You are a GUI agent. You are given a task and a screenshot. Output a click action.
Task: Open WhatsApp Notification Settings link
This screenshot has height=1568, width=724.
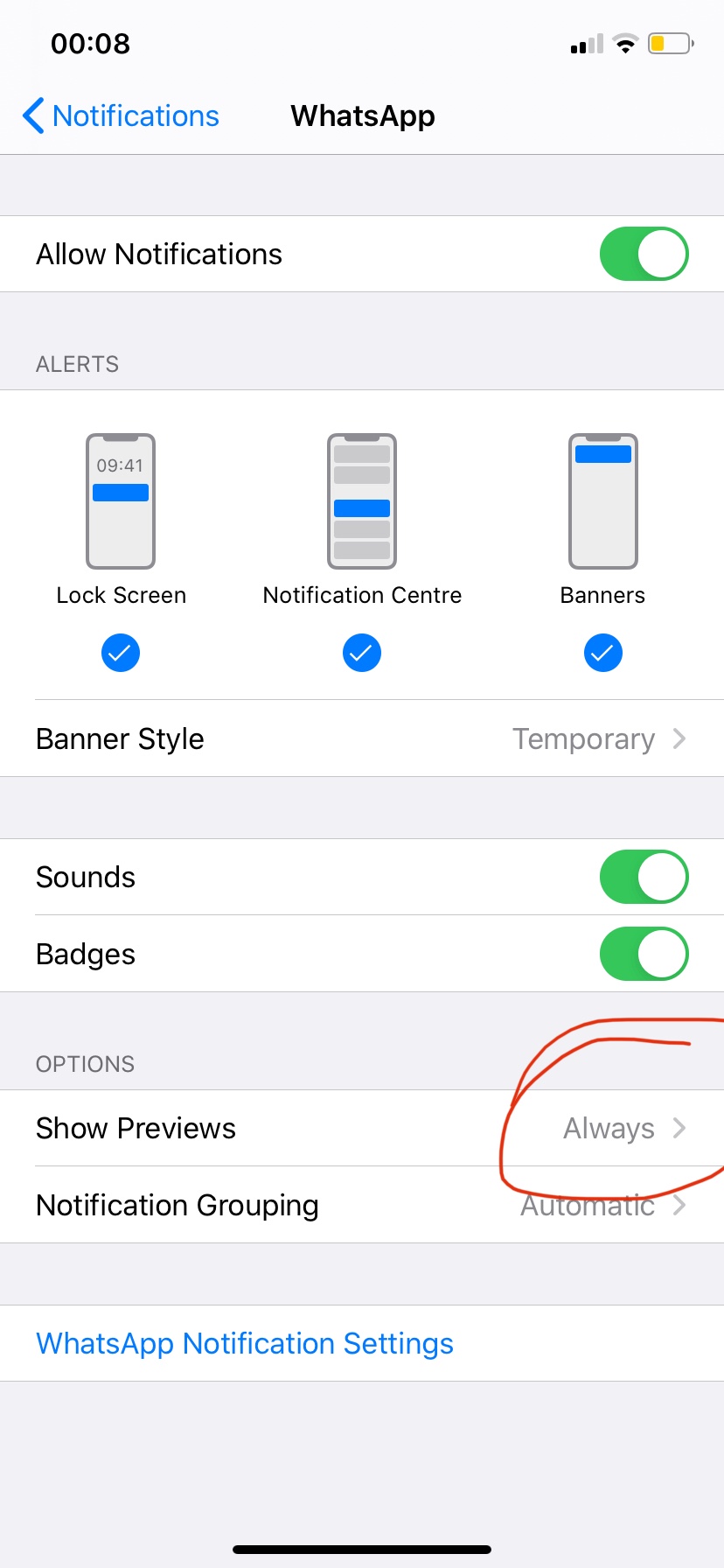point(245,1343)
